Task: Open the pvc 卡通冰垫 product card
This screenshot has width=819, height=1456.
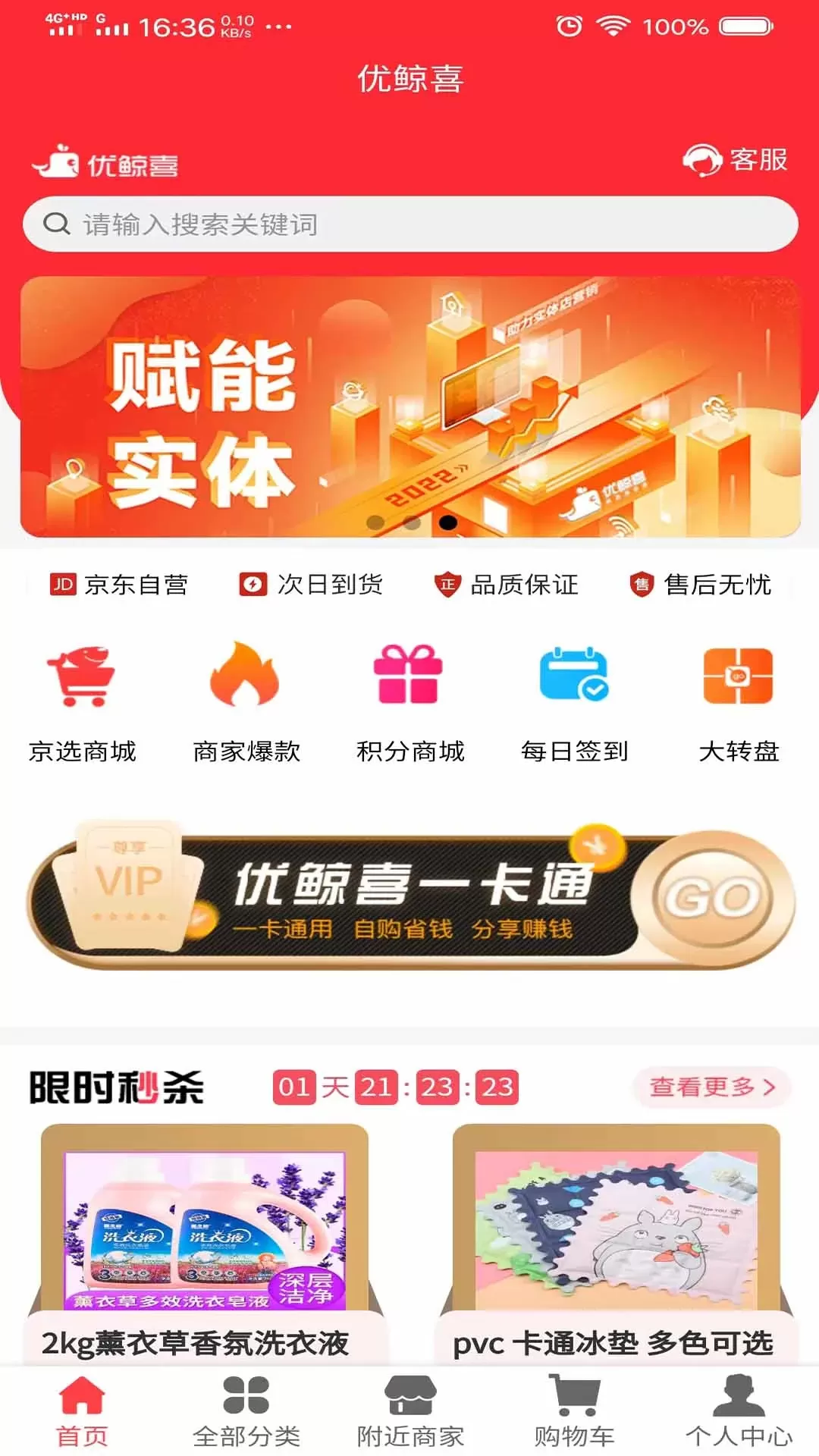Action: 616,1244
